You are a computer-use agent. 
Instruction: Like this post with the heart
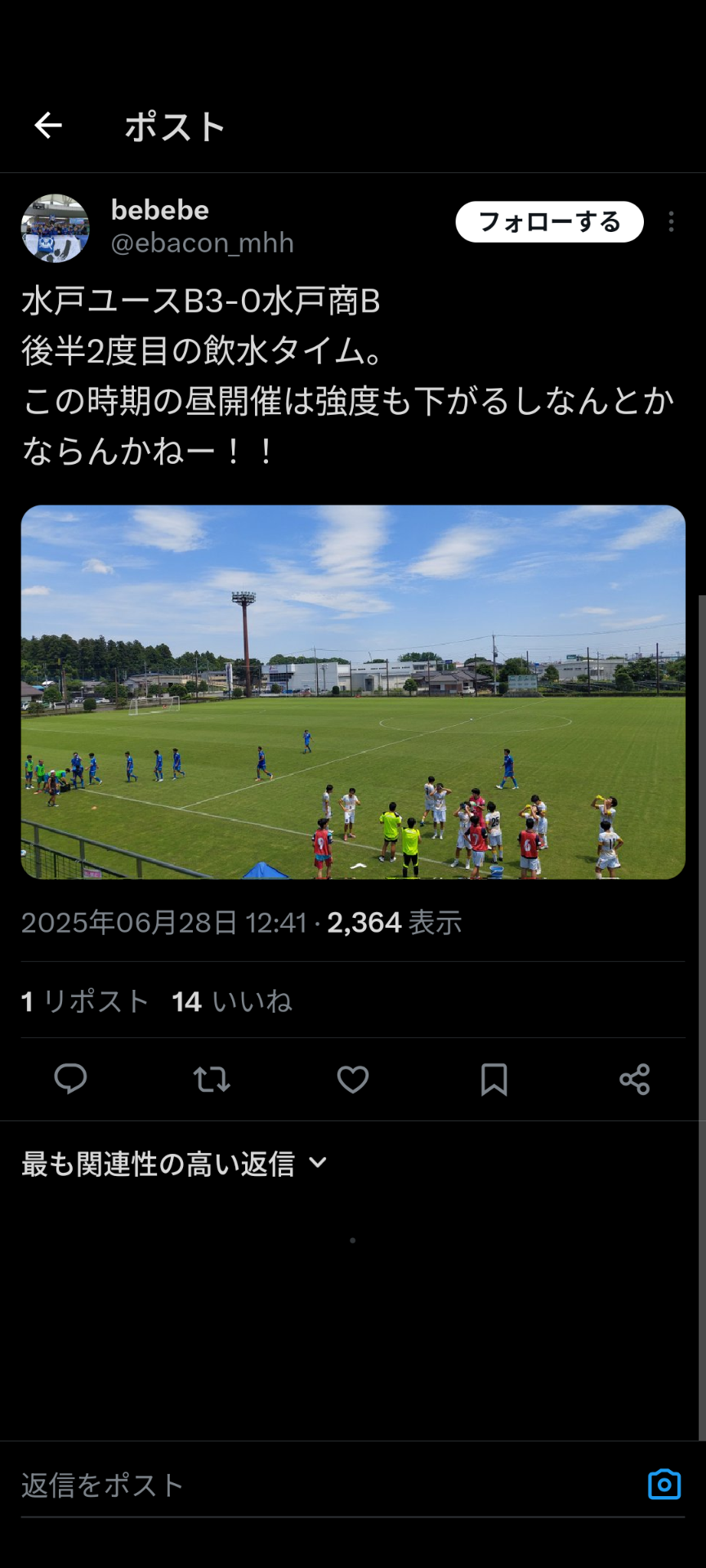pos(353,1079)
